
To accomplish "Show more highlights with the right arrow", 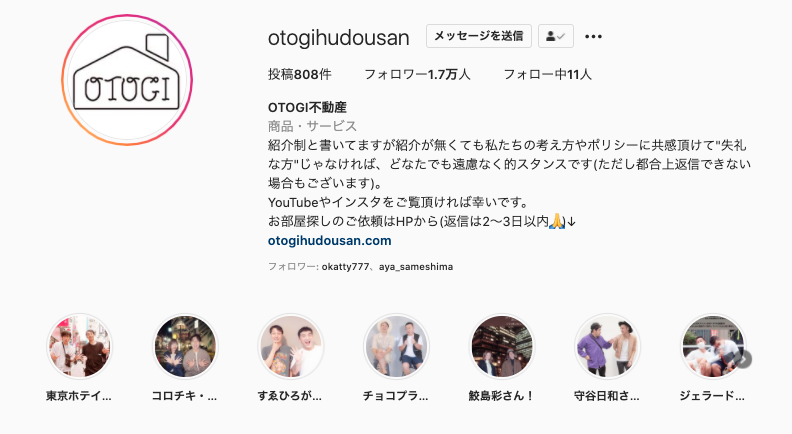I will click(x=743, y=358).
